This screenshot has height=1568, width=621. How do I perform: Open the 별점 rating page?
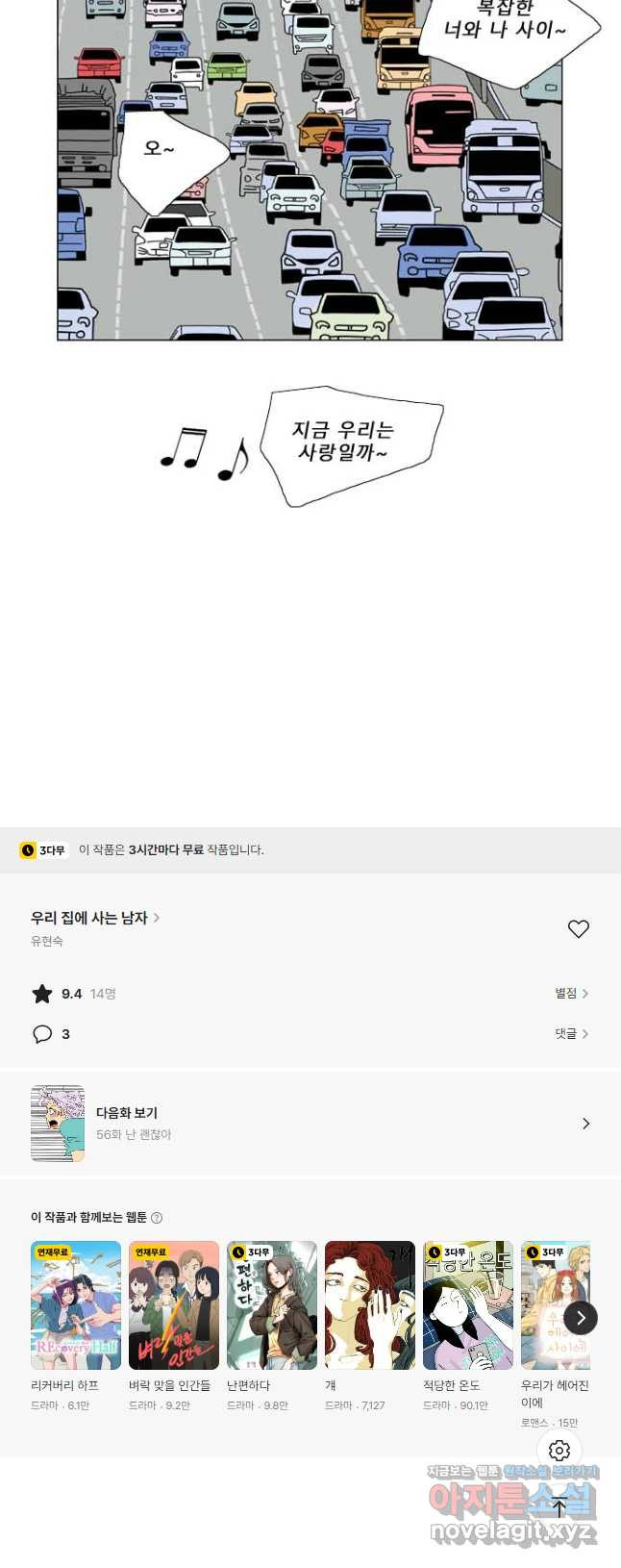(571, 993)
